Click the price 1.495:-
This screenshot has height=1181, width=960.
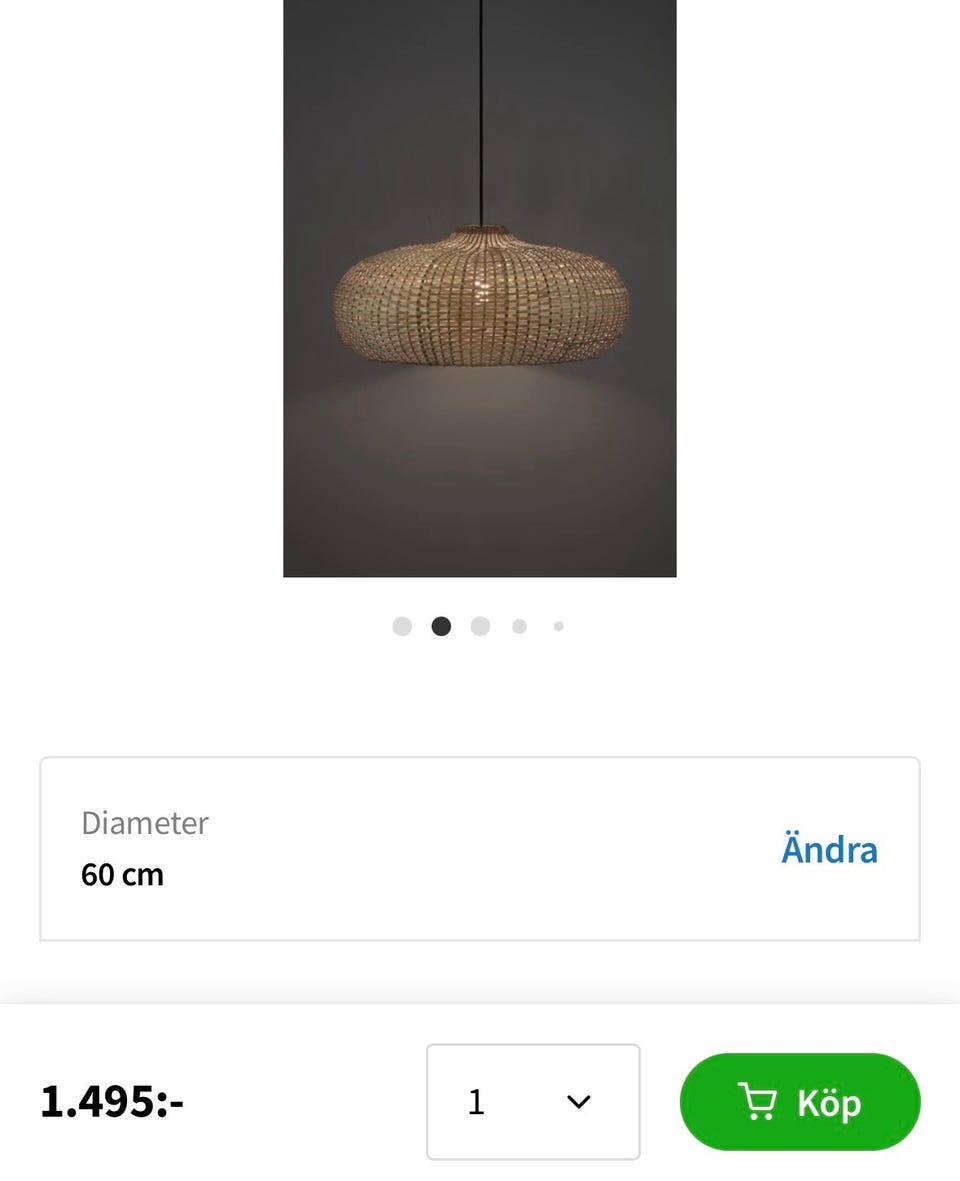pyautogui.click(x=113, y=1103)
